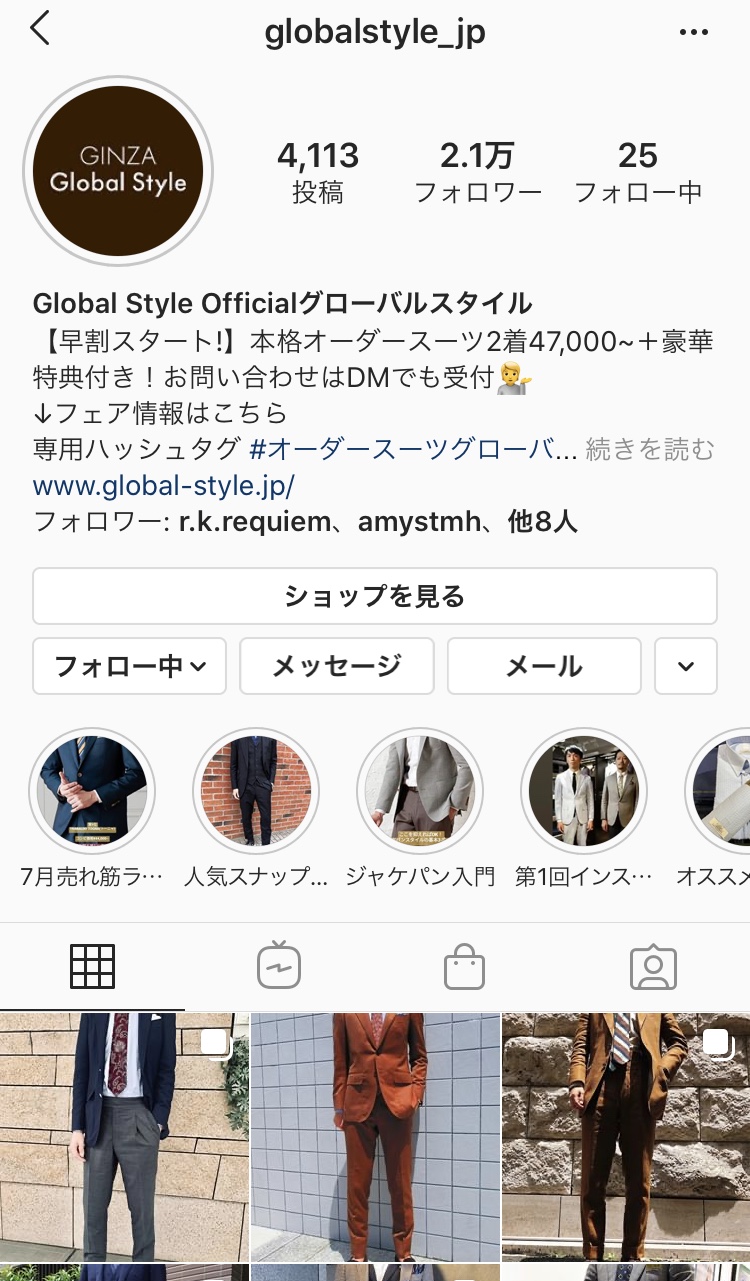Open the 第1回インス story highlight
The image size is (750, 1281).
click(x=584, y=790)
